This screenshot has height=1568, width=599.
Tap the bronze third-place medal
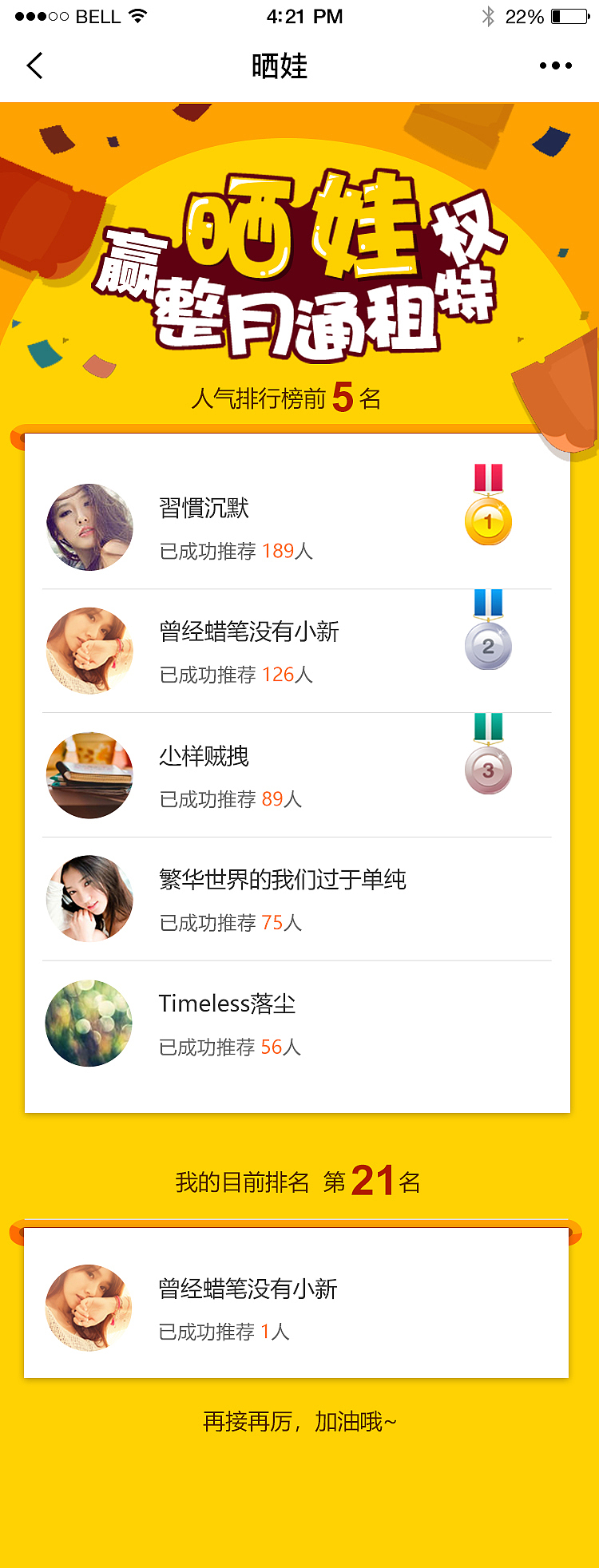488,766
